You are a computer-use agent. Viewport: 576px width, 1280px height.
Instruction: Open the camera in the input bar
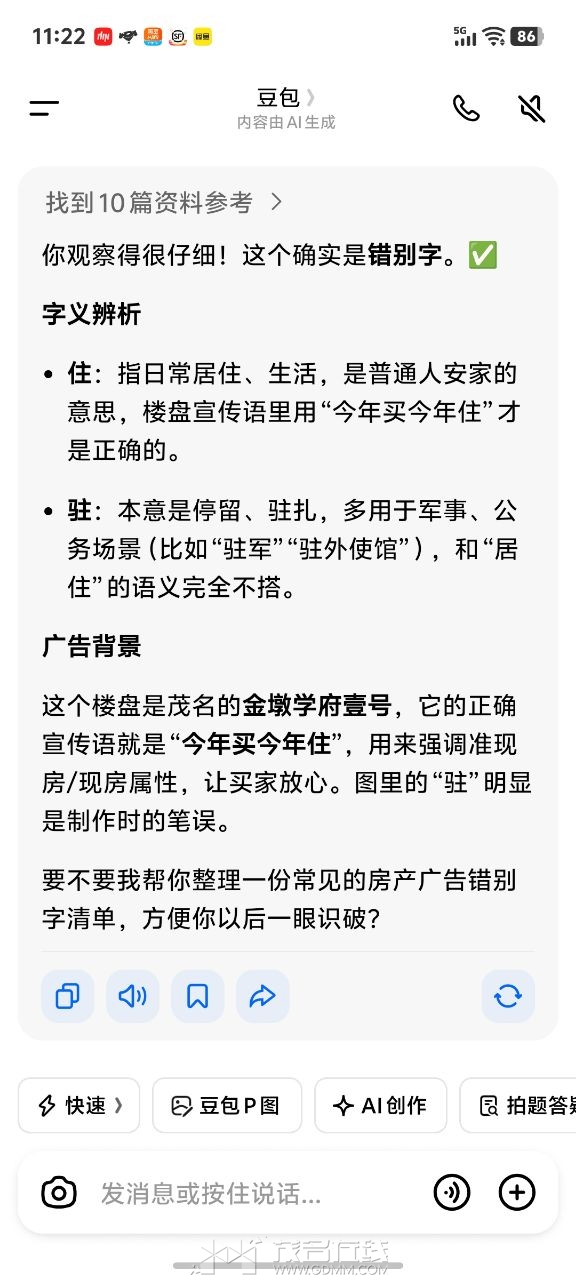click(x=59, y=1192)
